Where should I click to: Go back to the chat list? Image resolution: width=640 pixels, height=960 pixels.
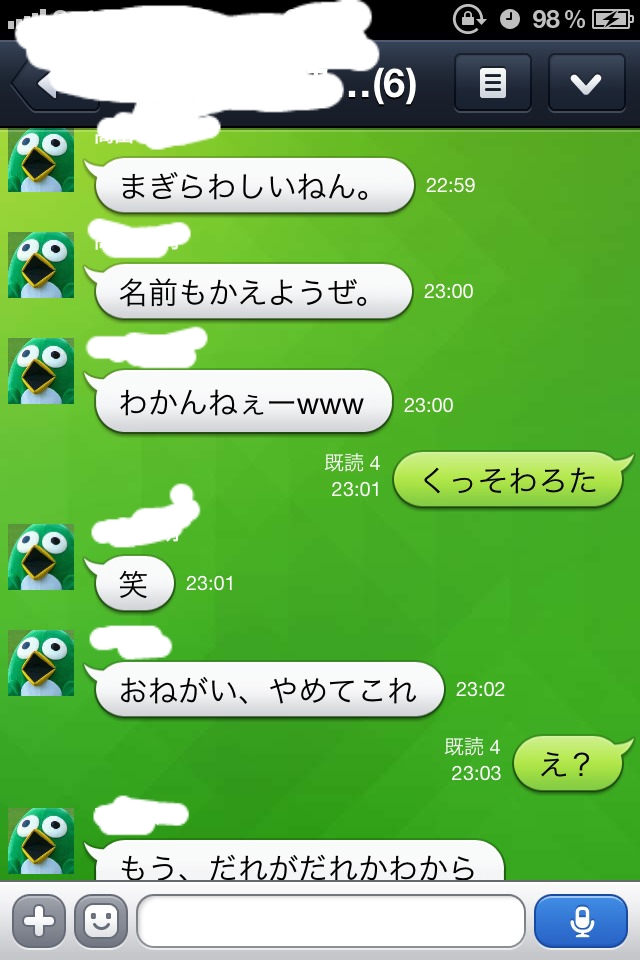coord(48,85)
